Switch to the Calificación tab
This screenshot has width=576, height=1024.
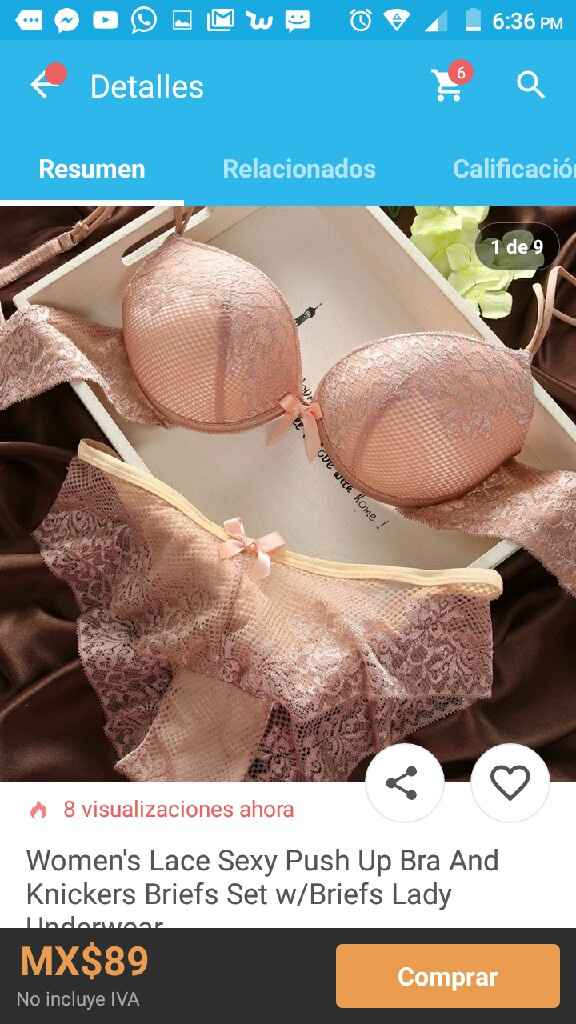coord(514,169)
